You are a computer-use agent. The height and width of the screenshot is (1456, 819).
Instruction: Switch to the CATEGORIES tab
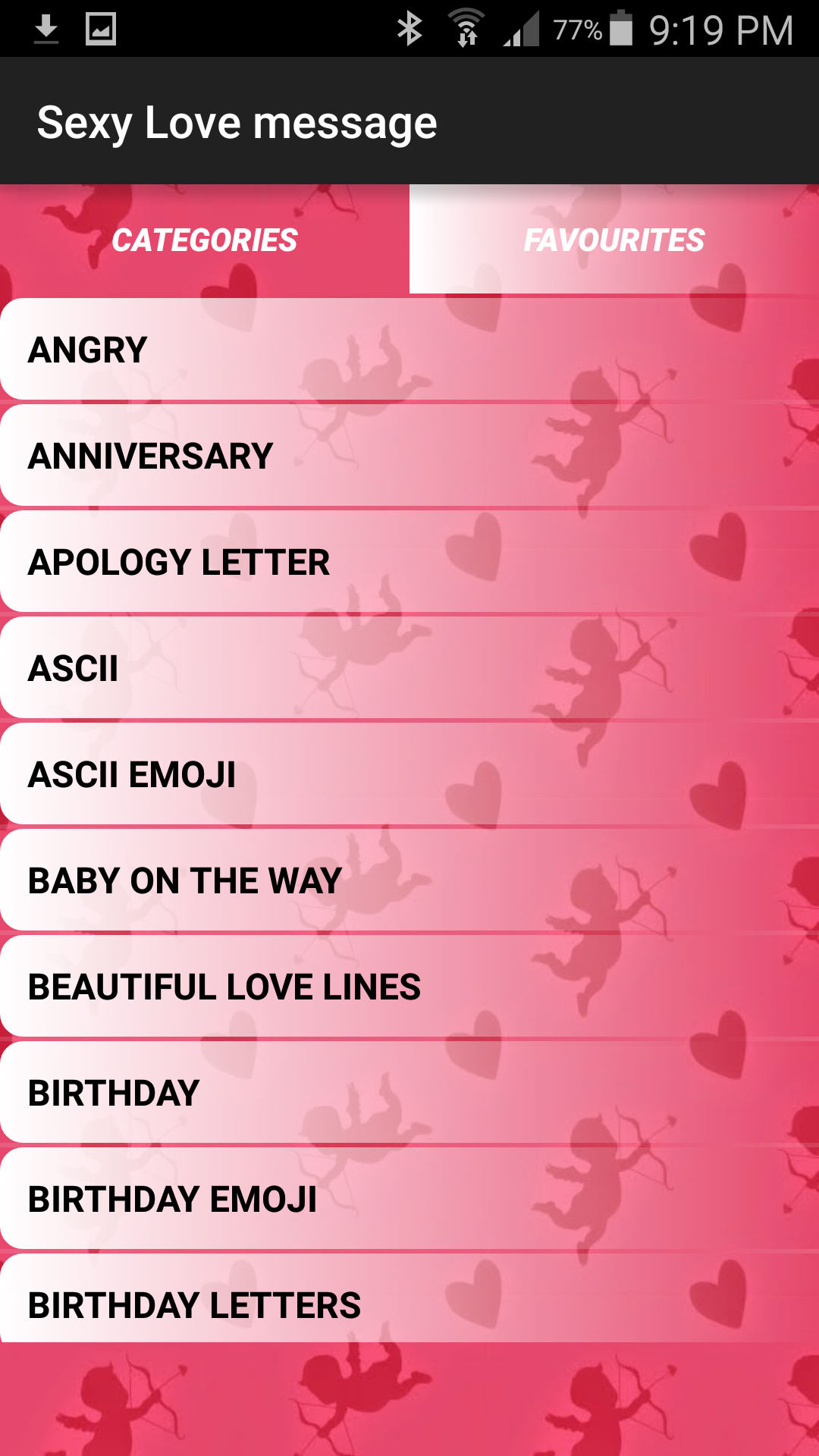click(205, 239)
